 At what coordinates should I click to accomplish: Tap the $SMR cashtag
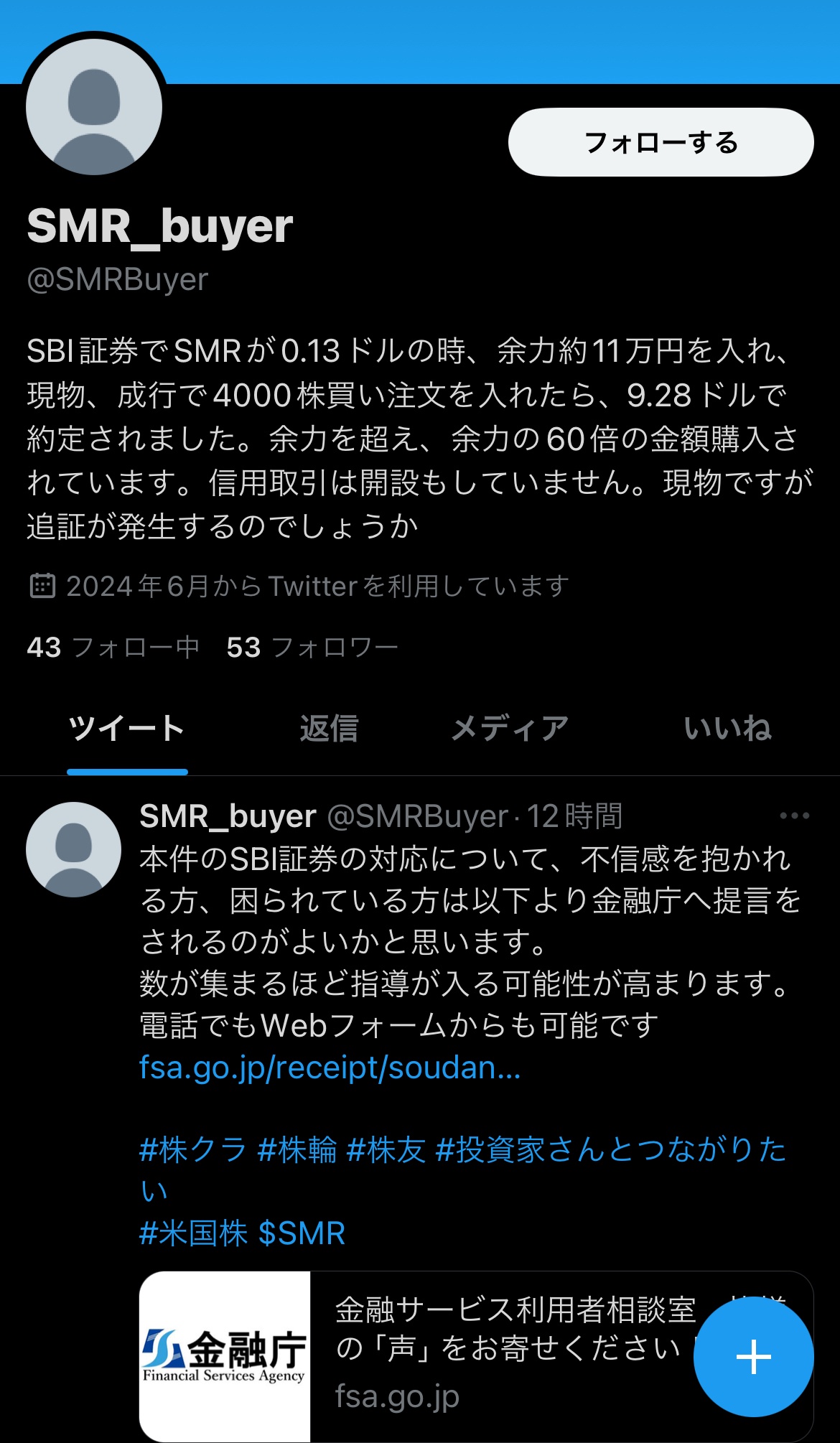pyautogui.click(x=302, y=1233)
